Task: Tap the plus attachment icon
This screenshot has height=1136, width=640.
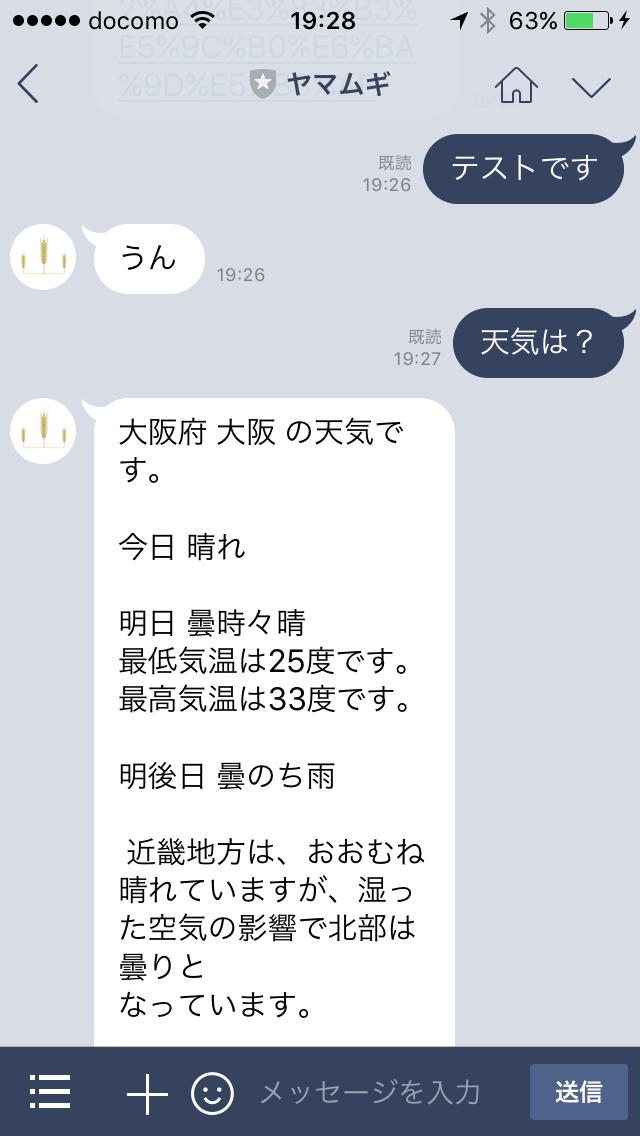Action: [147, 1093]
